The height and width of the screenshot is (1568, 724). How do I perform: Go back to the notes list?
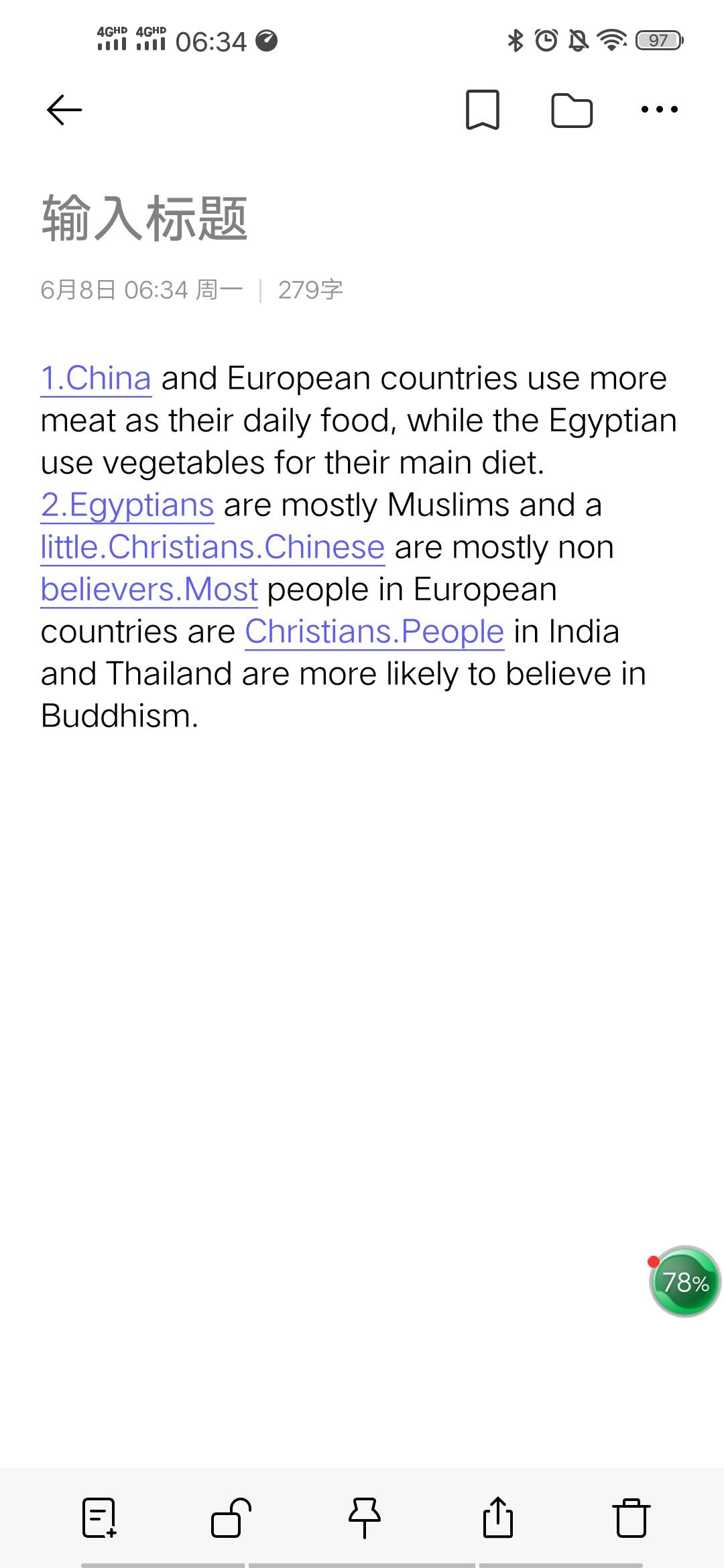64,110
